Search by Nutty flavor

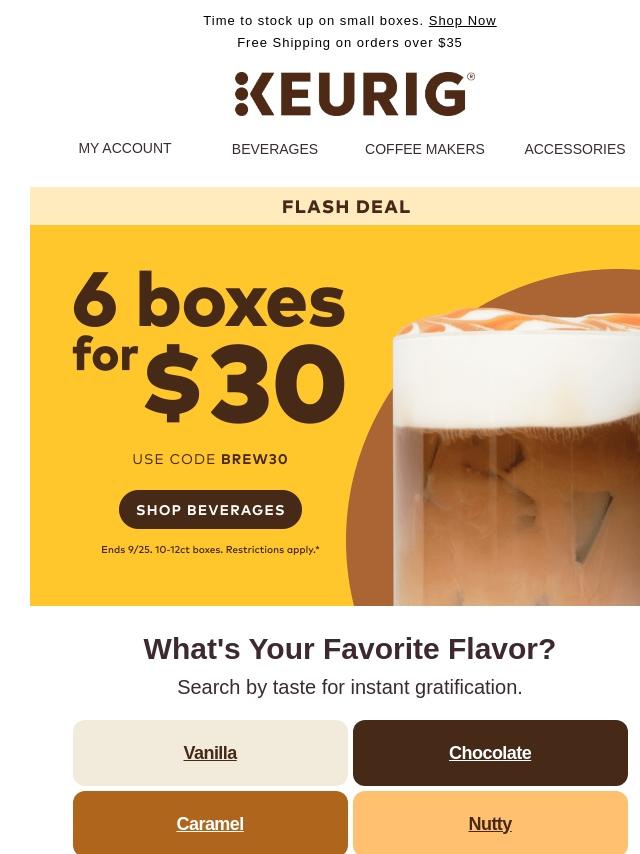click(x=490, y=824)
